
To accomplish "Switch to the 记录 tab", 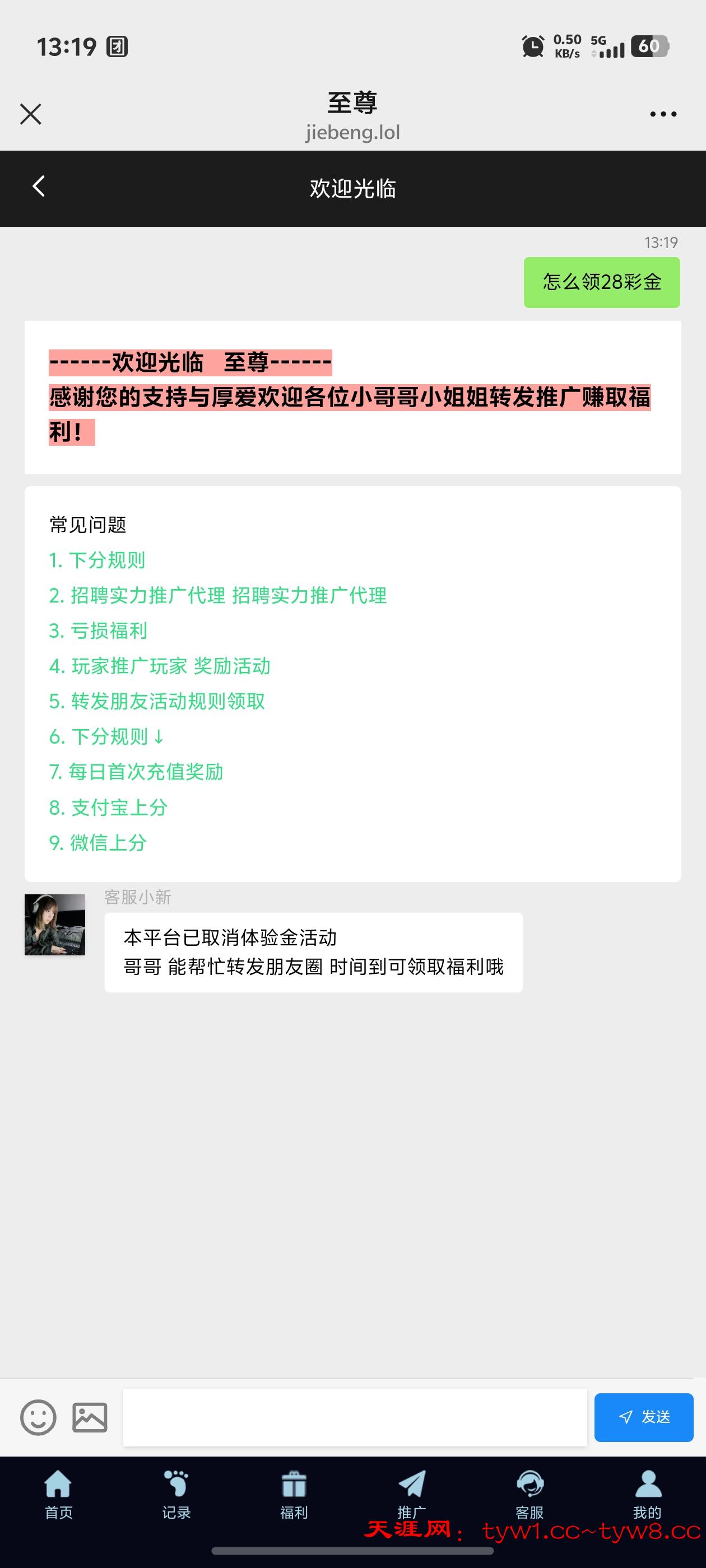I will click(x=176, y=1494).
